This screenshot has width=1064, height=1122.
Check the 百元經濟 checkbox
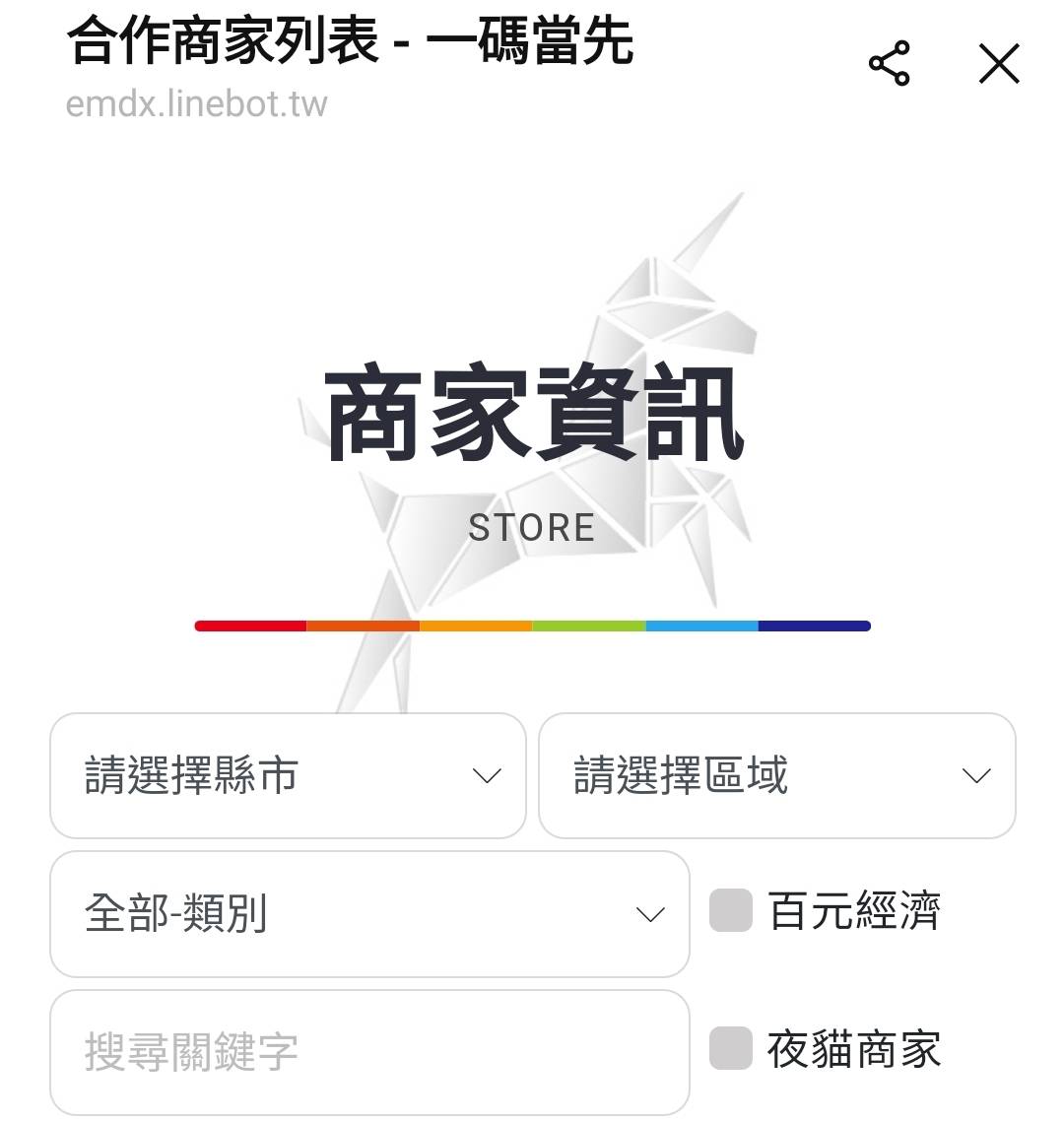pos(731,910)
